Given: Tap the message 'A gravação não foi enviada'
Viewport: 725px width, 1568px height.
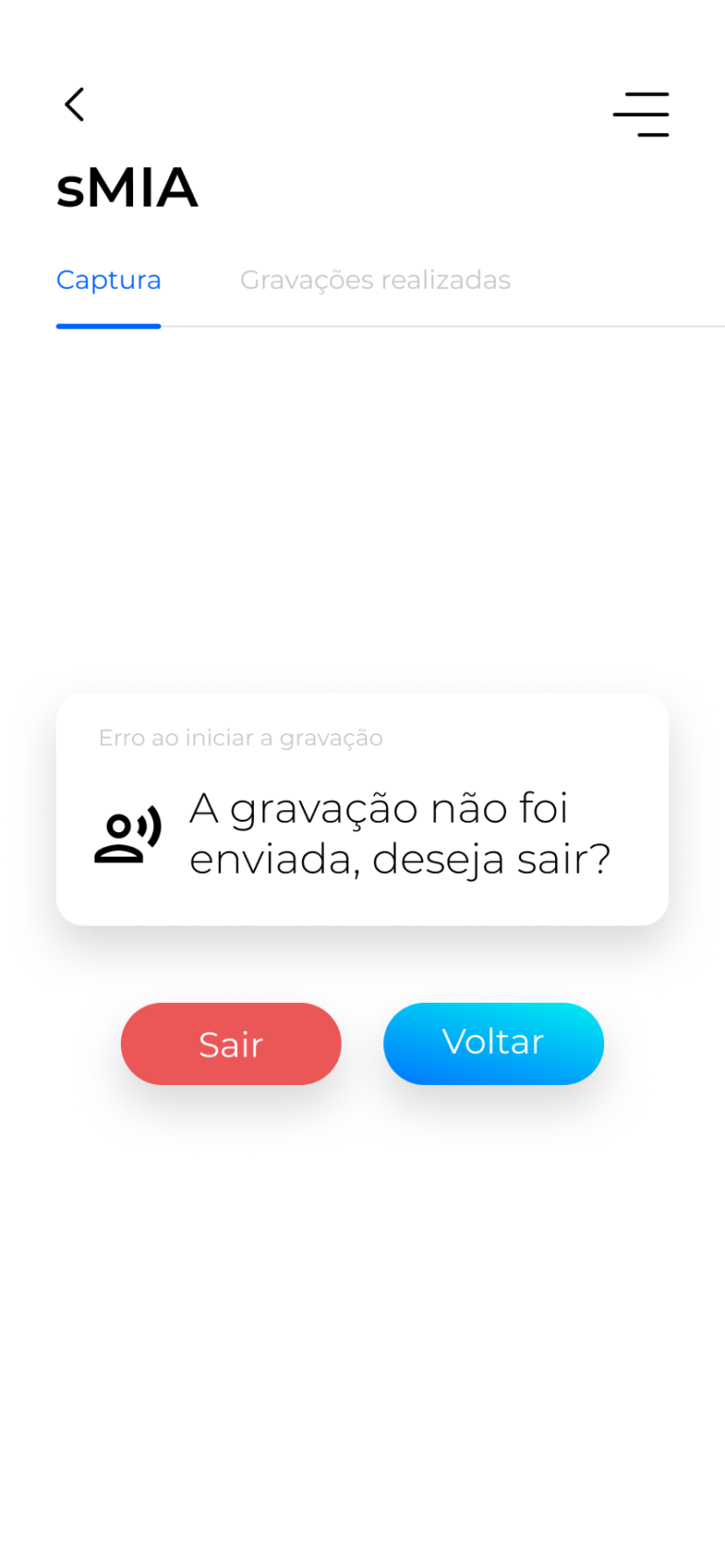Looking at the screenshot, I should tap(378, 808).
